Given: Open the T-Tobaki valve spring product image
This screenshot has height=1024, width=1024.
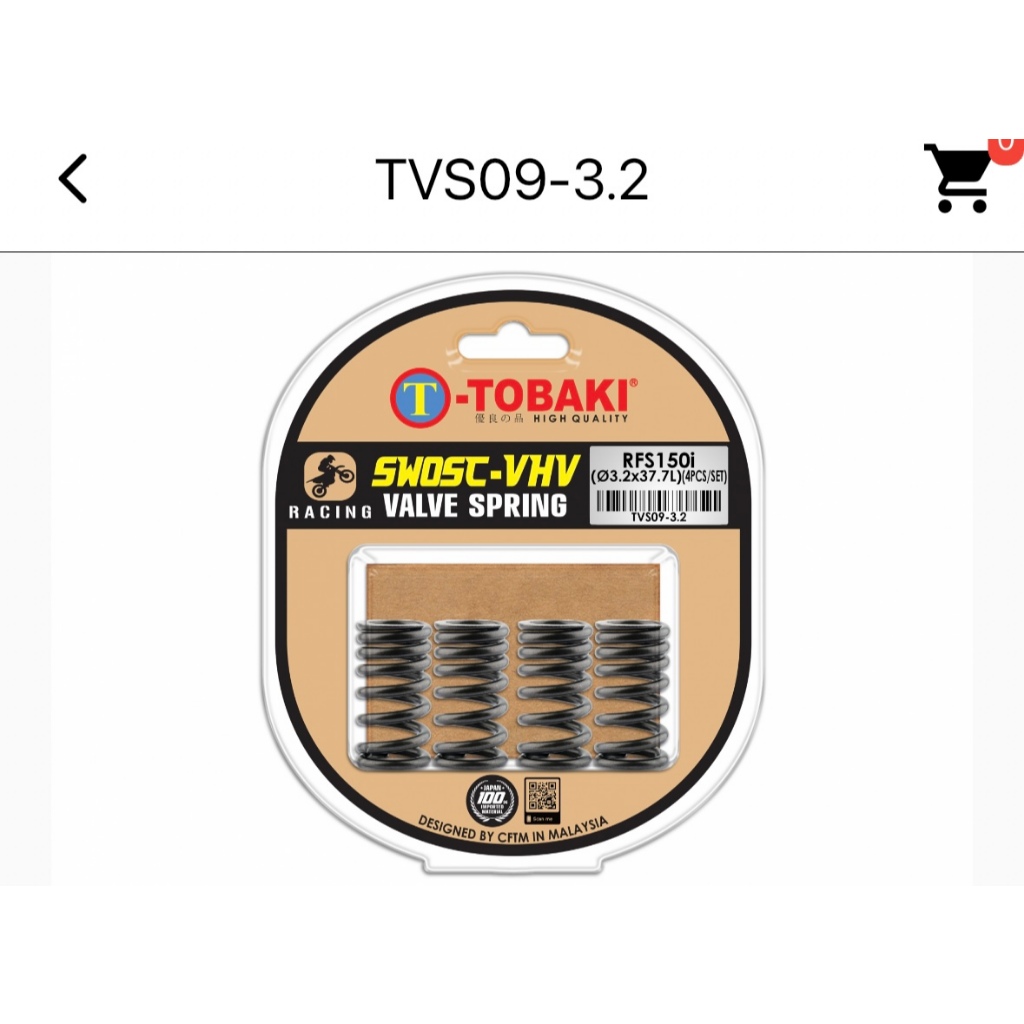Looking at the screenshot, I should (512, 569).
